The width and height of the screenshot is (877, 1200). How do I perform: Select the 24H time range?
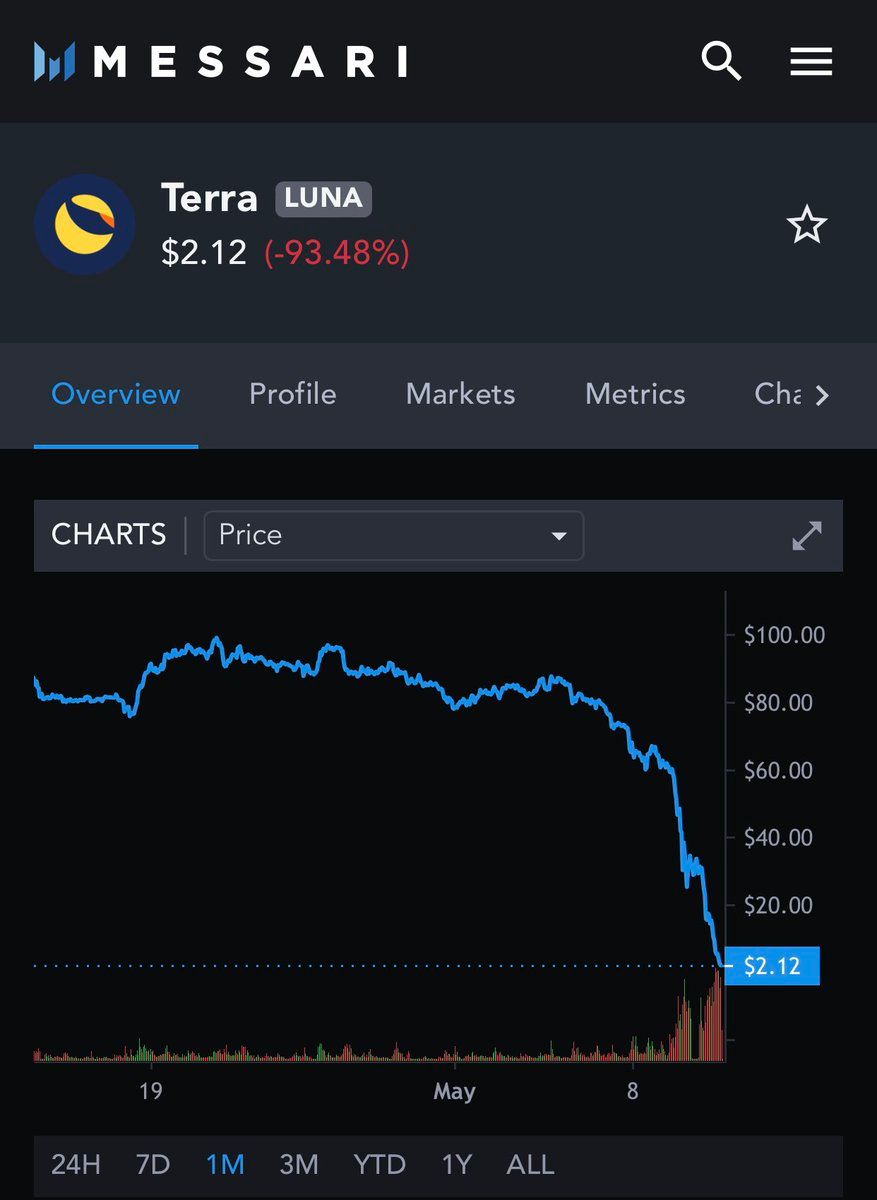tap(76, 1164)
